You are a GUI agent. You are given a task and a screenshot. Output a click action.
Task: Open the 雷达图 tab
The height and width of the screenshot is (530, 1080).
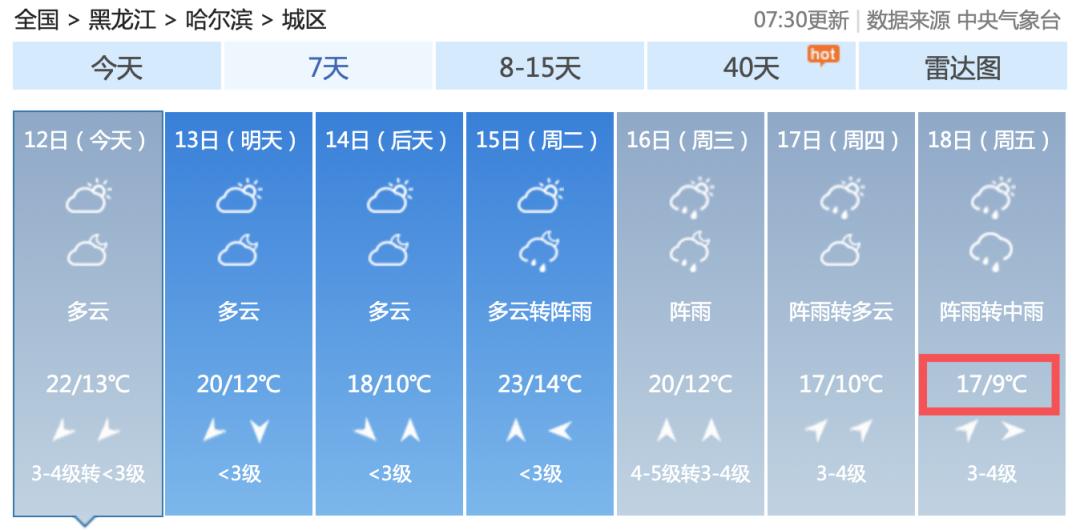coord(962,68)
